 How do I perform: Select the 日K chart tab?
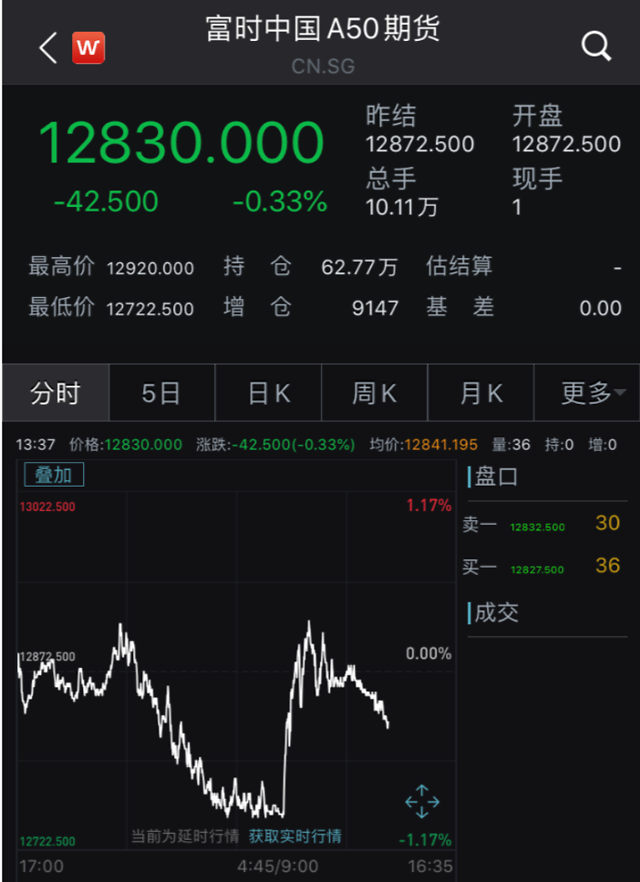click(268, 393)
